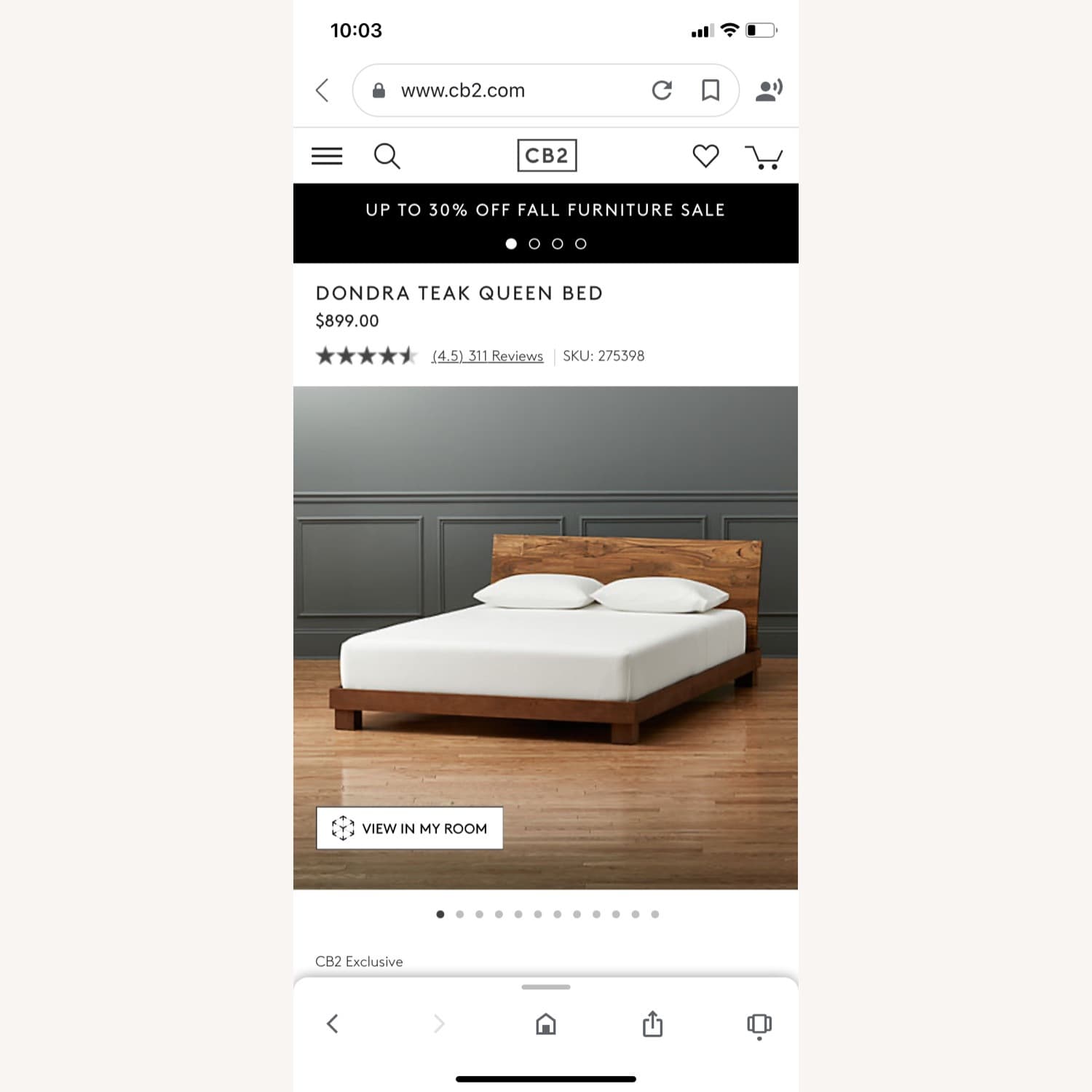Go back using the top browser arrow
1092x1092 pixels.
(x=323, y=90)
